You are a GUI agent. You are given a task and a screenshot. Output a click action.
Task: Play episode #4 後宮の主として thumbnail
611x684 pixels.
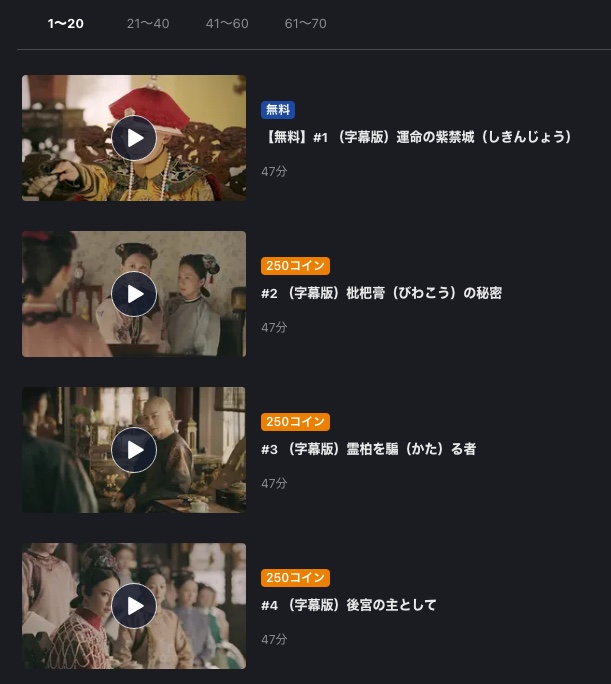click(134, 606)
